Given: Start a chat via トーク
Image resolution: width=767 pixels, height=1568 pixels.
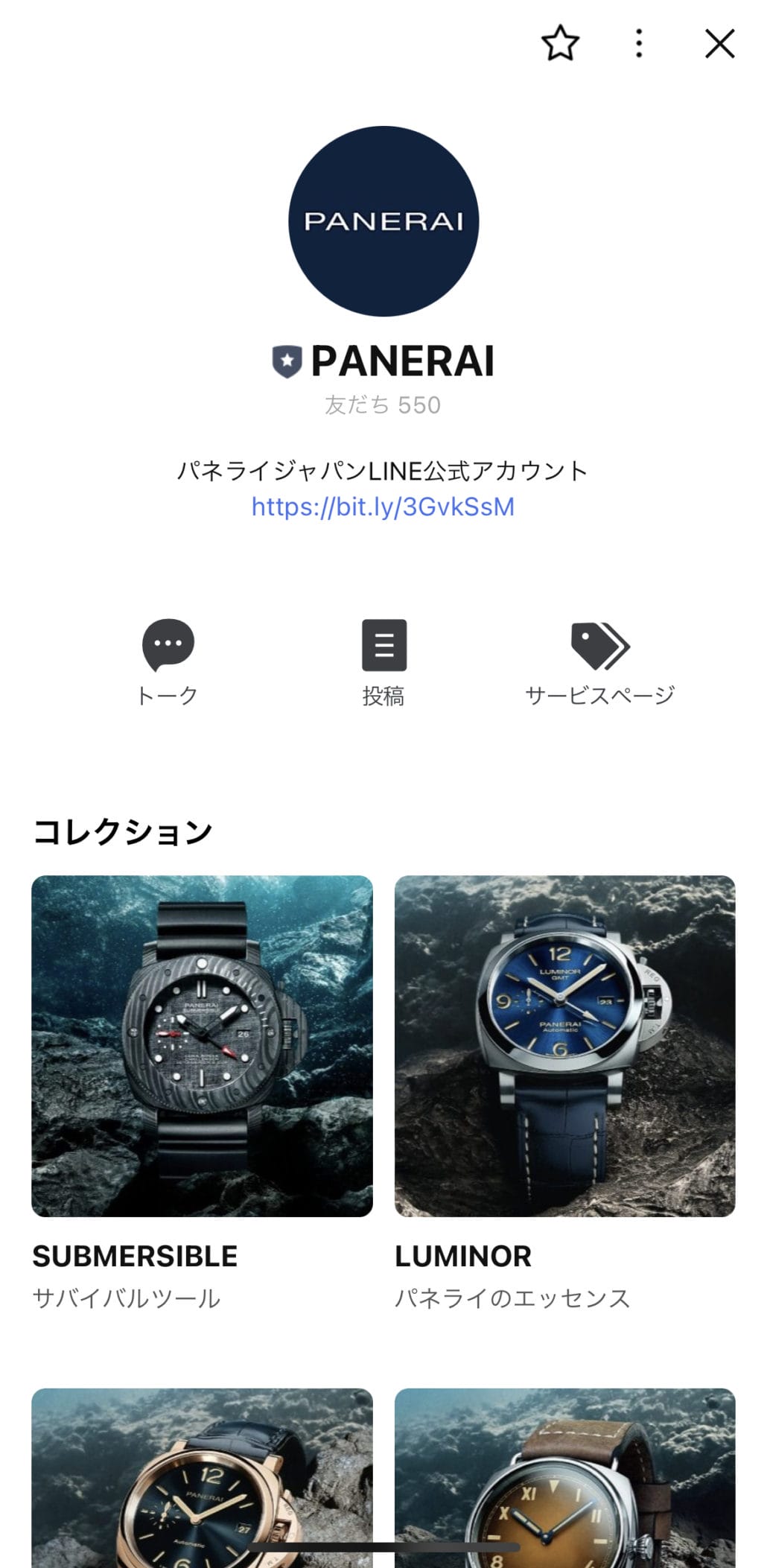Looking at the screenshot, I should pyautogui.click(x=168, y=661).
